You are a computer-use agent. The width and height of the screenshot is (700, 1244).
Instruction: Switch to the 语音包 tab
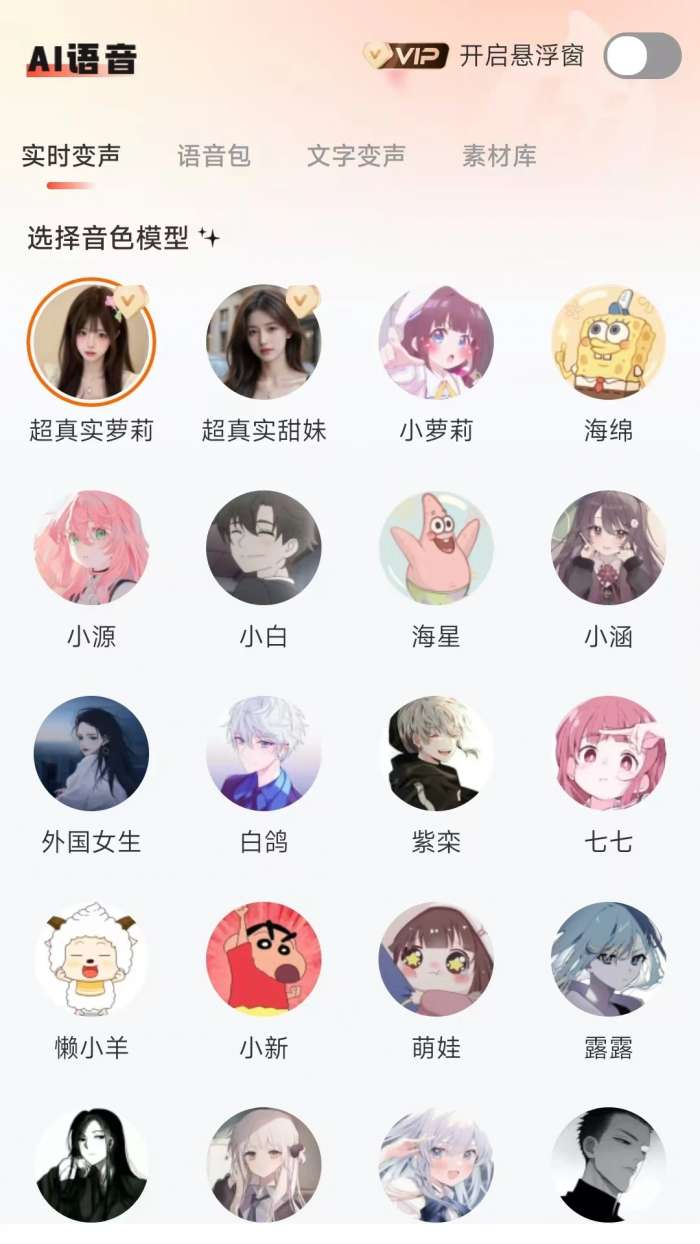pyautogui.click(x=214, y=156)
